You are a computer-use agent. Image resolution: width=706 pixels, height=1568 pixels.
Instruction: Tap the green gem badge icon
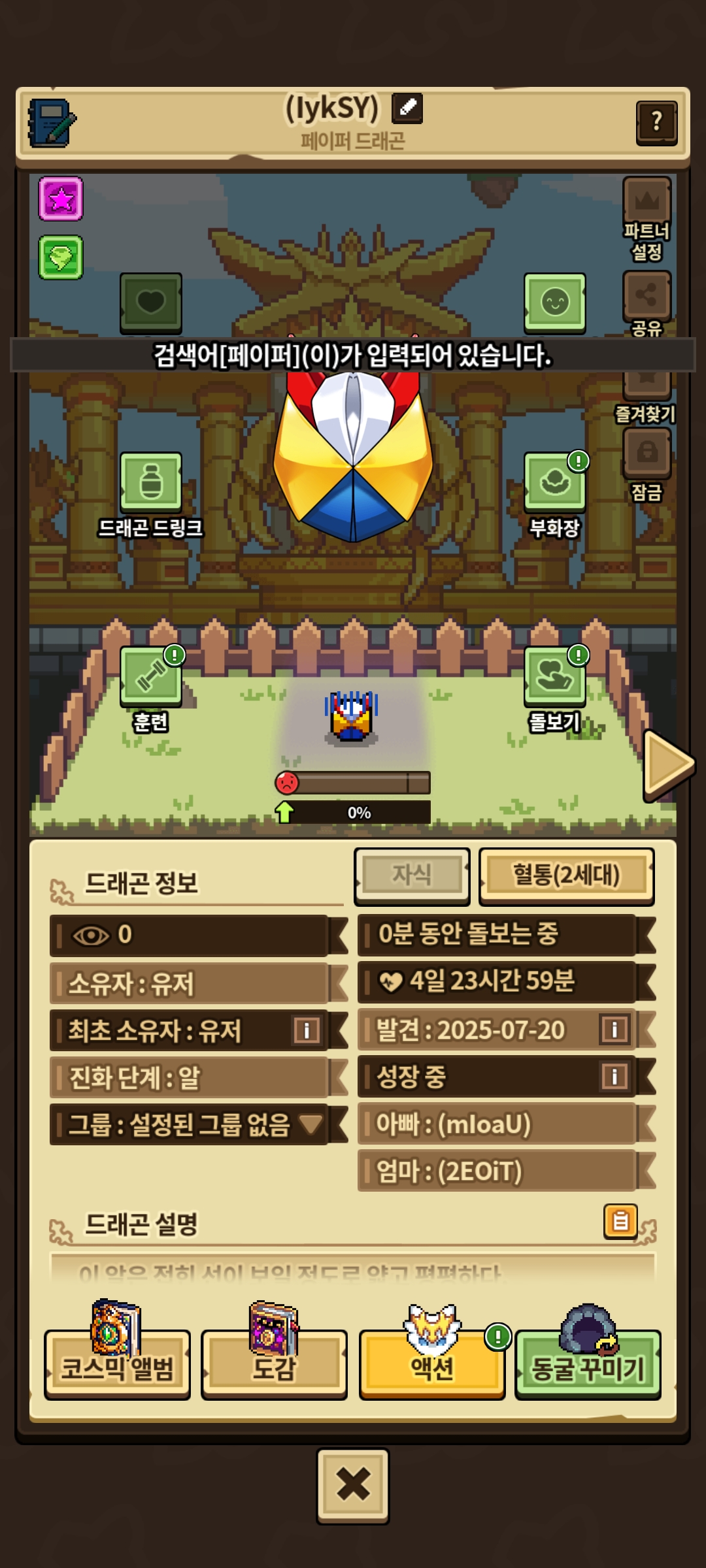(x=61, y=257)
